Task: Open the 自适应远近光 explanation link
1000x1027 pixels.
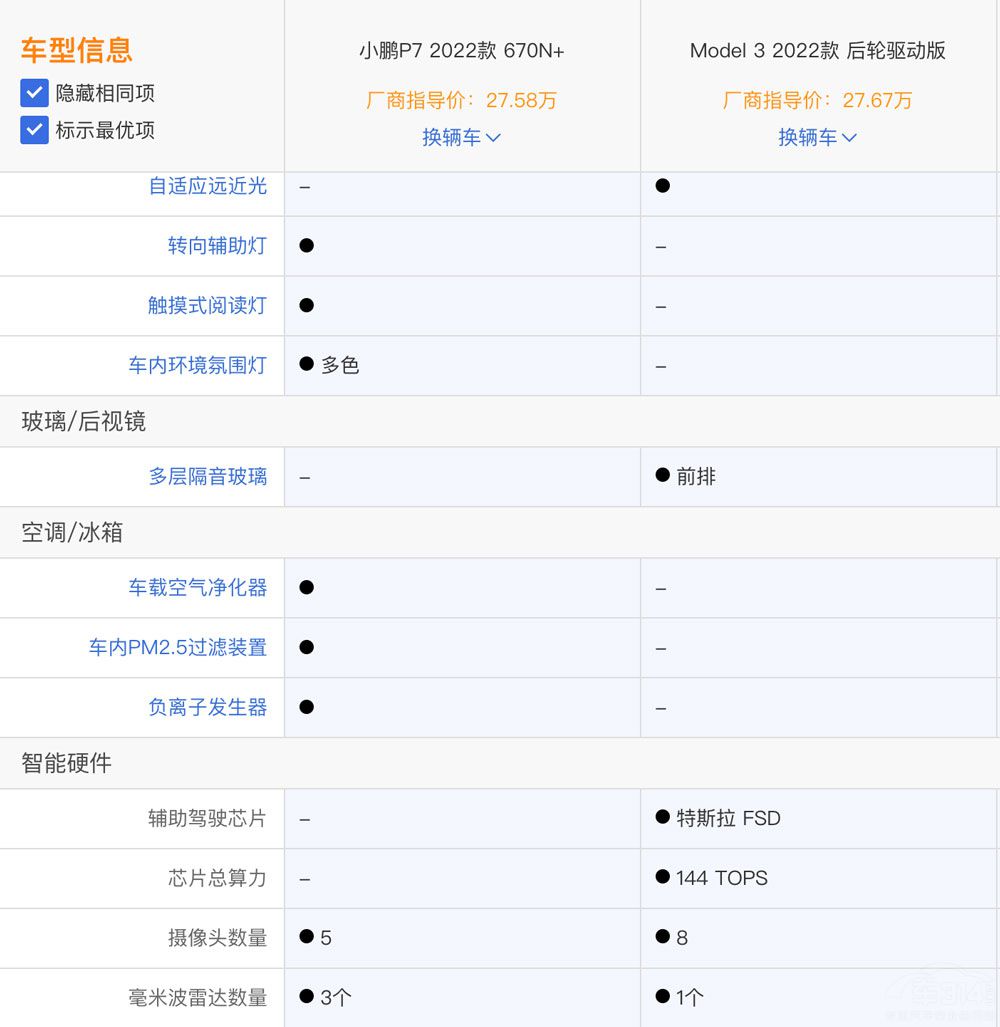Action: (208, 186)
